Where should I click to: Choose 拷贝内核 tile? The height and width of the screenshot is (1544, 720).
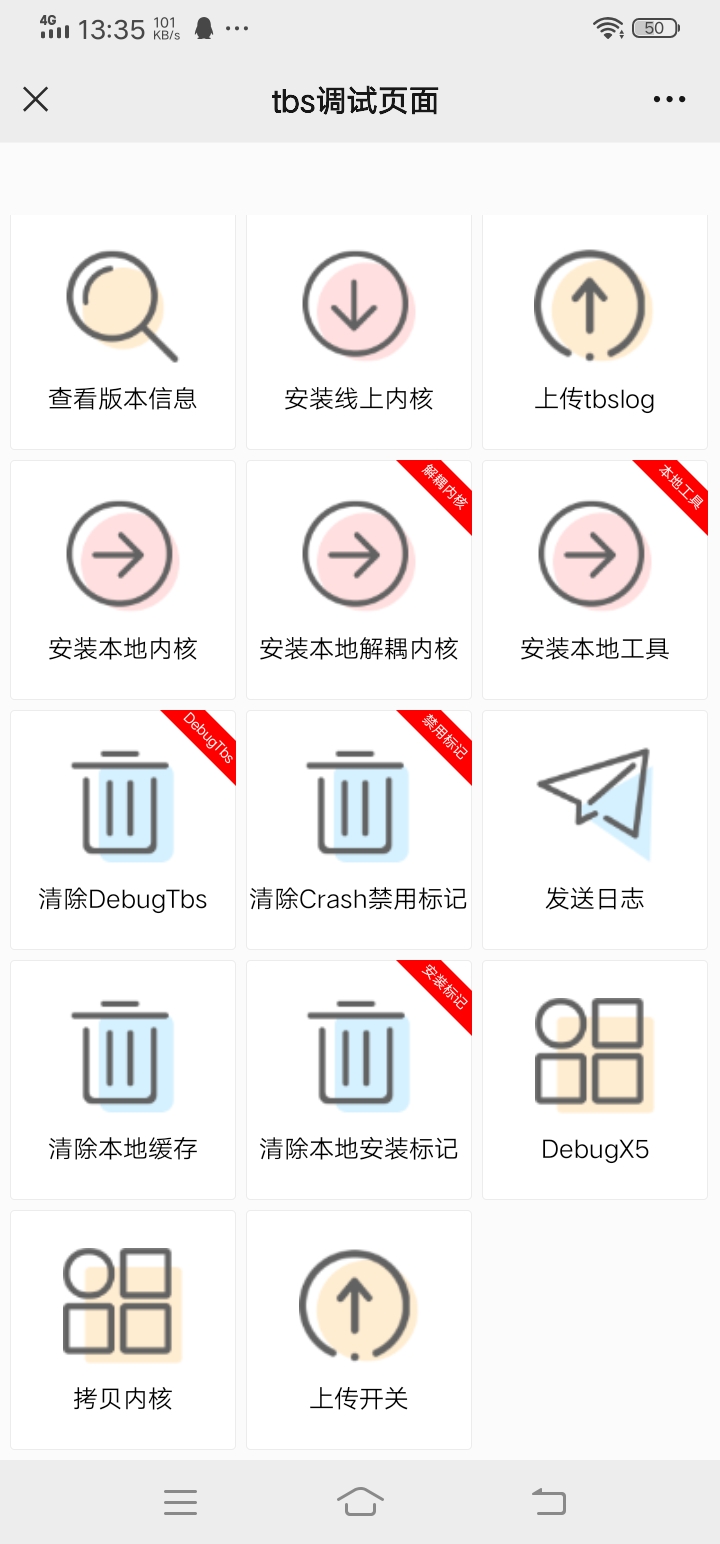[x=123, y=1330]
